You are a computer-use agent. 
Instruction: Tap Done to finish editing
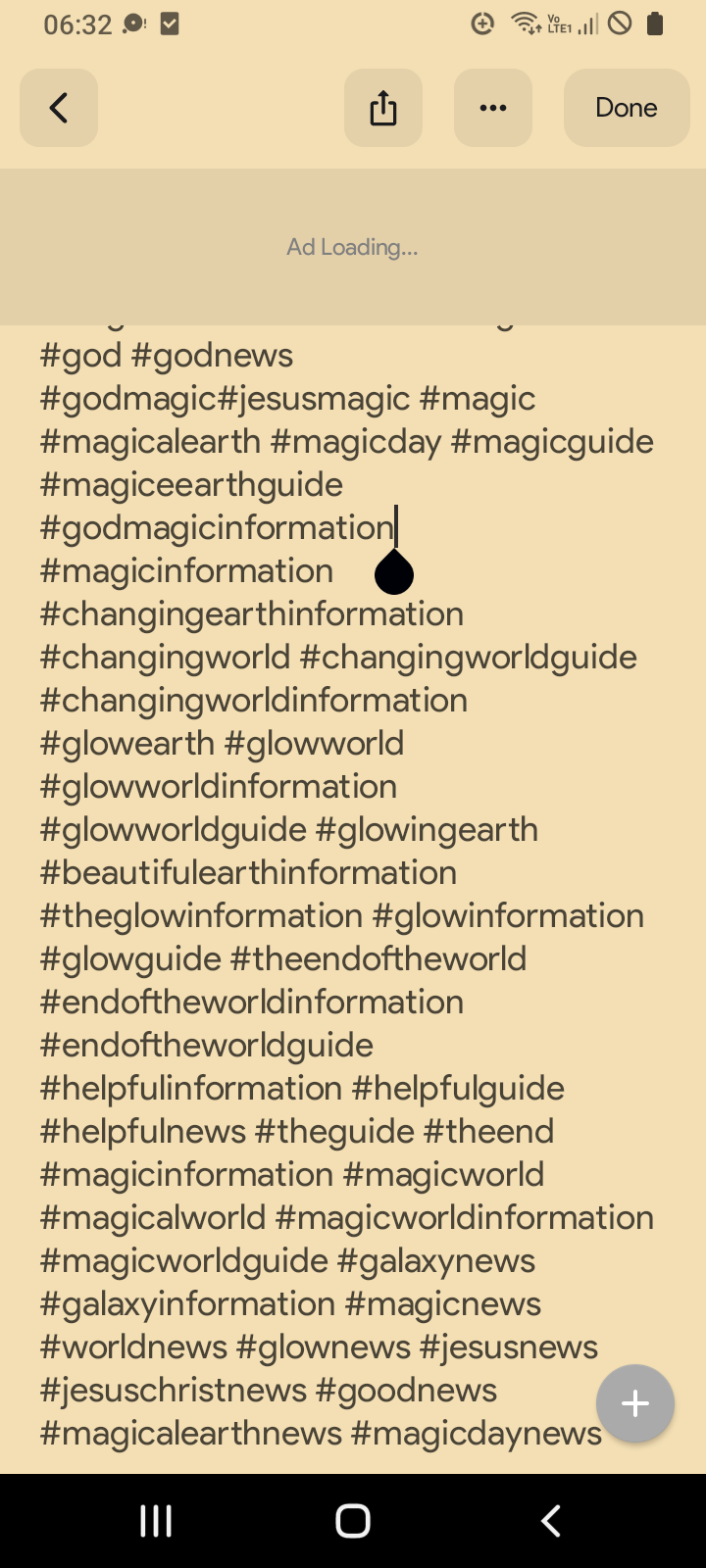627,108
